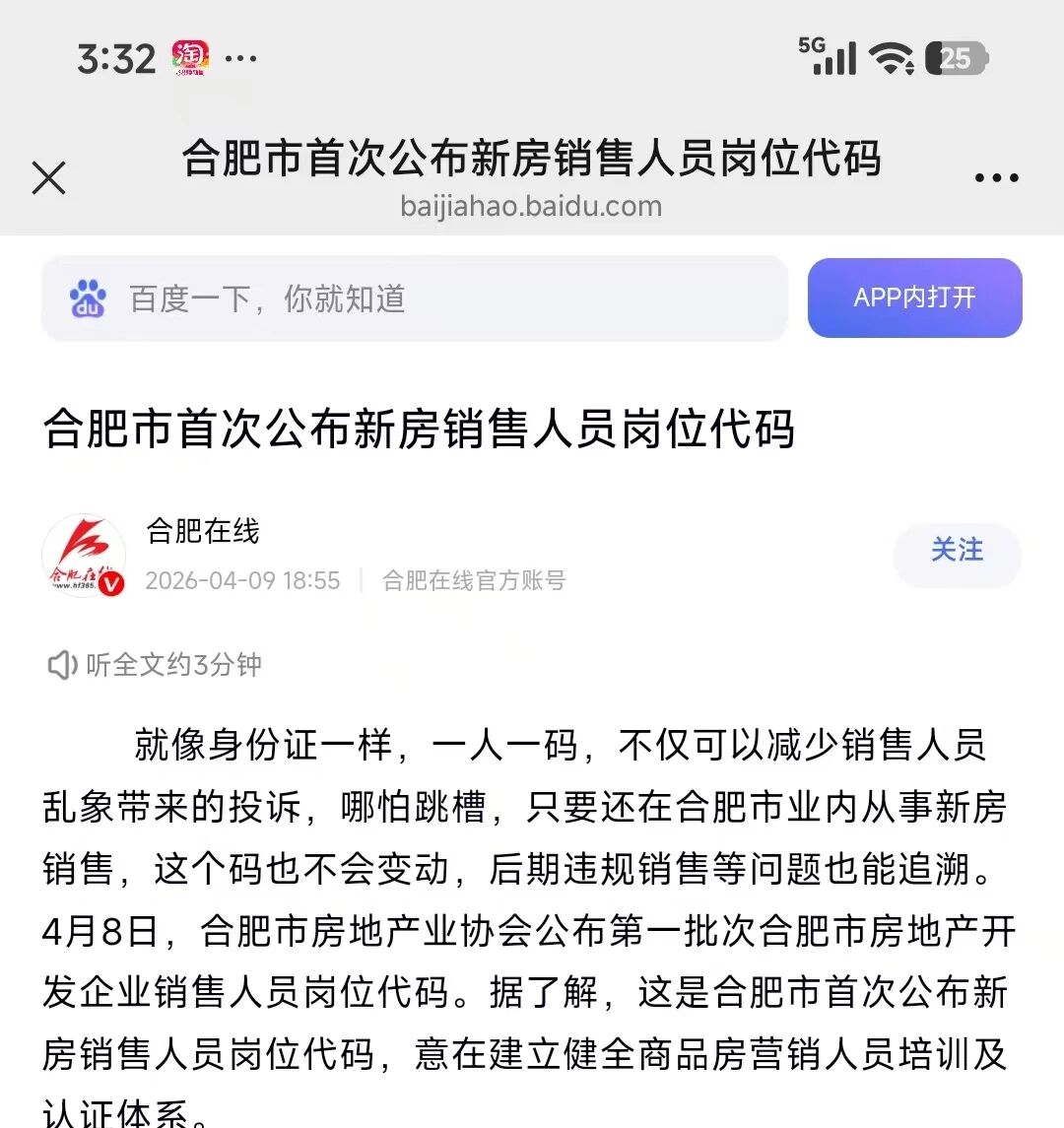Follow 合肥在线 with the 关注 button
Screen dimensions: 1064x1128
click(957, 551)
